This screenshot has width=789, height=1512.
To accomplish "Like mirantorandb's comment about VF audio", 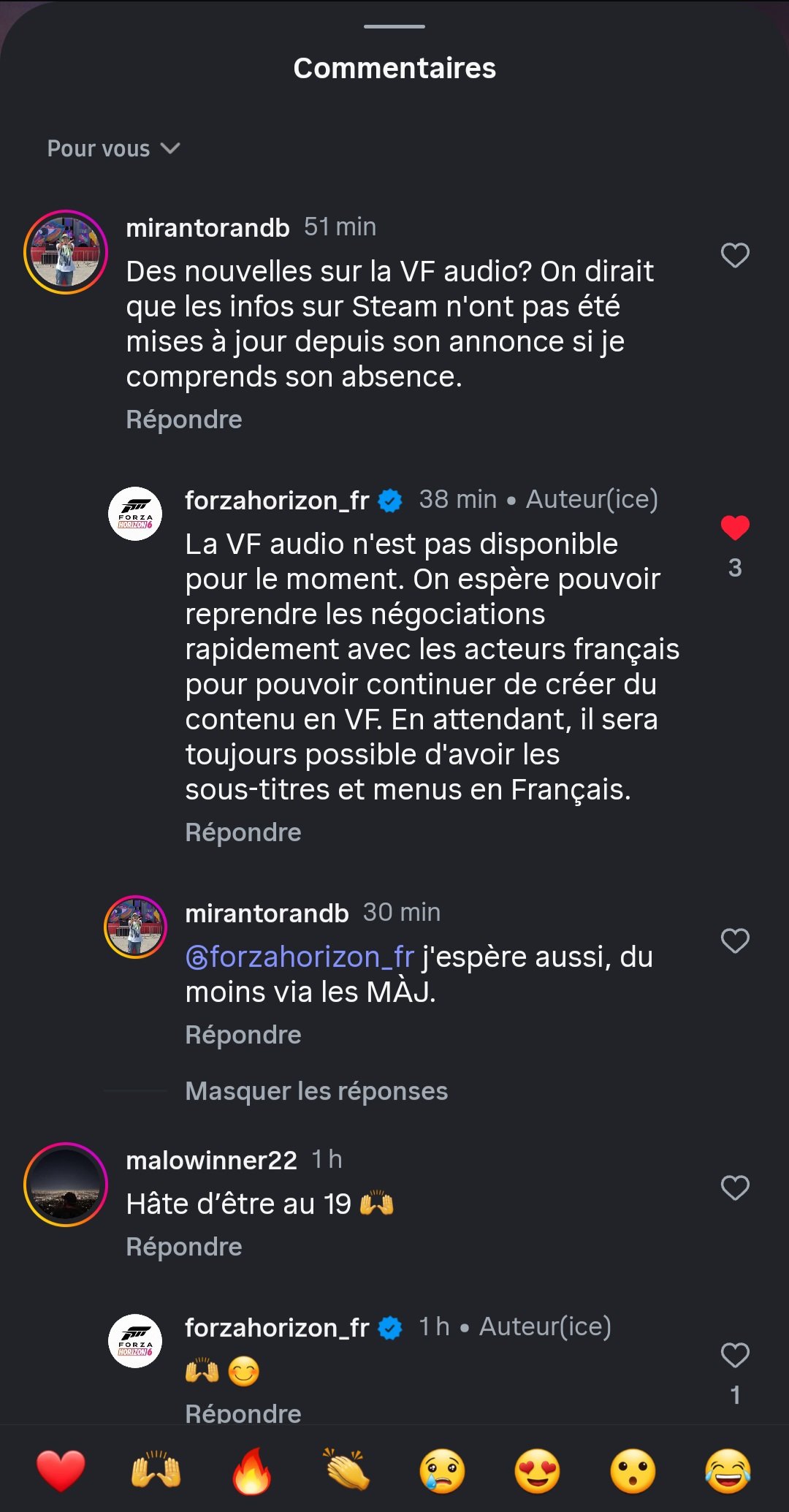I will click(735, 256).
